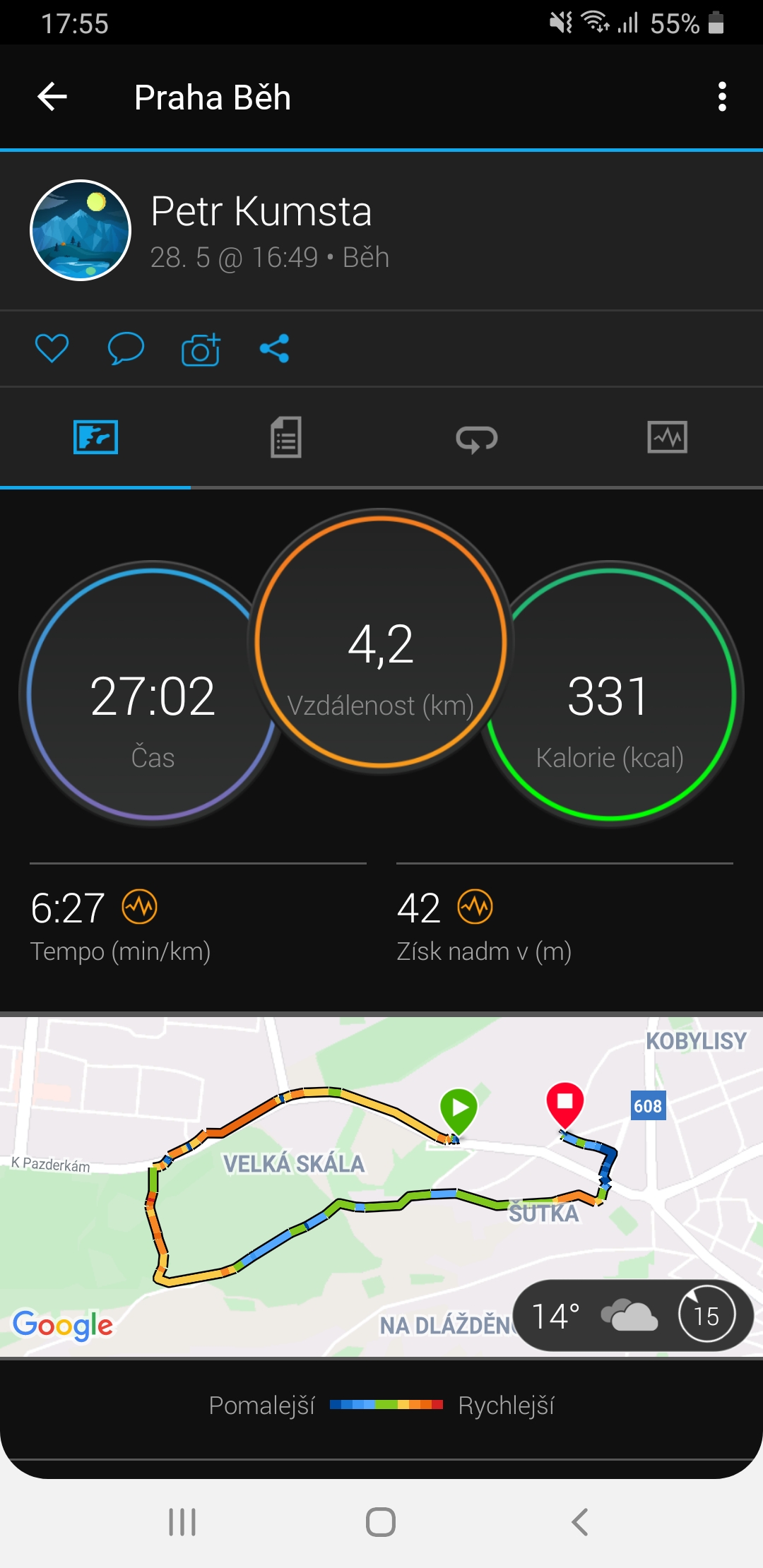Share this run activity
The image size is (763, 1568).
(x=274, y=348)
